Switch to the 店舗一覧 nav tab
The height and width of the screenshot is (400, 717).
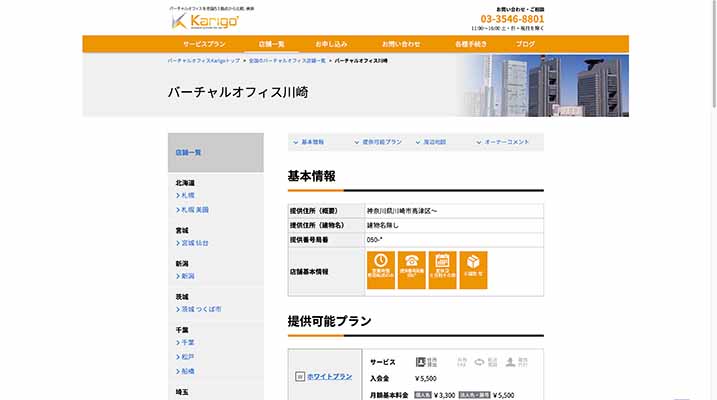tap(272, 44)
